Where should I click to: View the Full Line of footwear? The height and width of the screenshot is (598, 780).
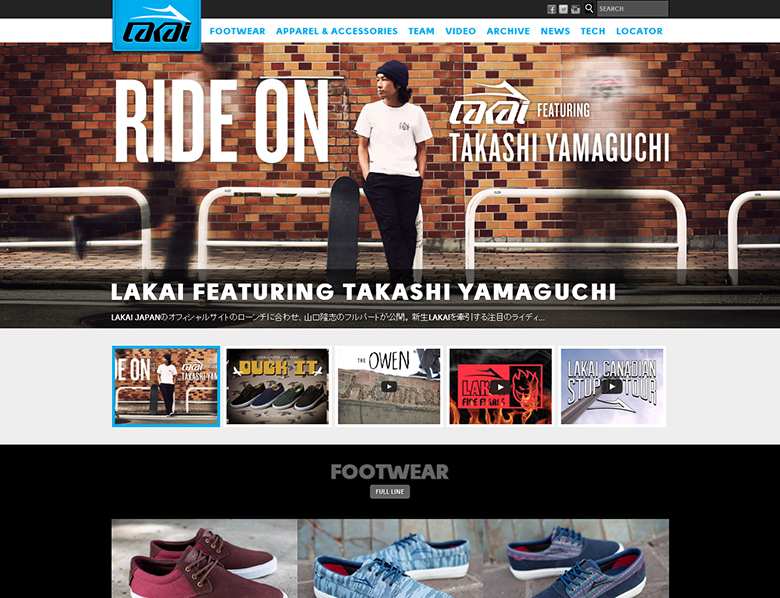[389, 492]
